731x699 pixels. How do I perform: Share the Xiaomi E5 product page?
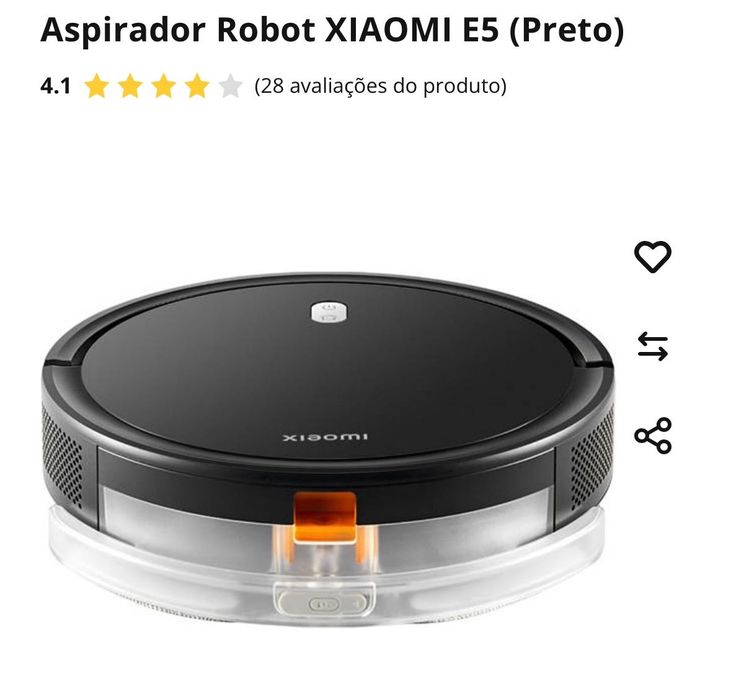pos(653,436)
